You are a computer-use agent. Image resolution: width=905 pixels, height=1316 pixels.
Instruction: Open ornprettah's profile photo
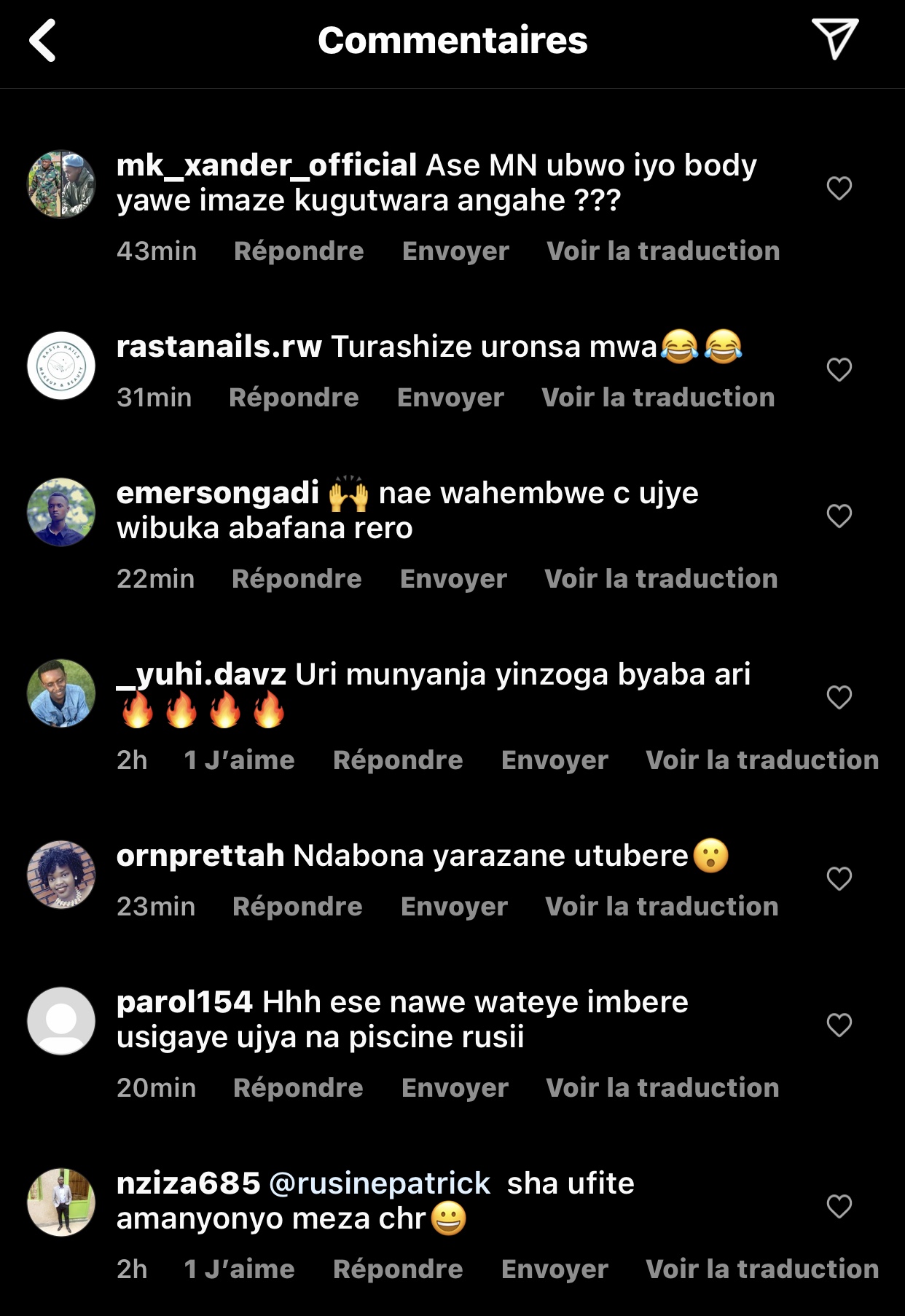(x=61, y=875)
